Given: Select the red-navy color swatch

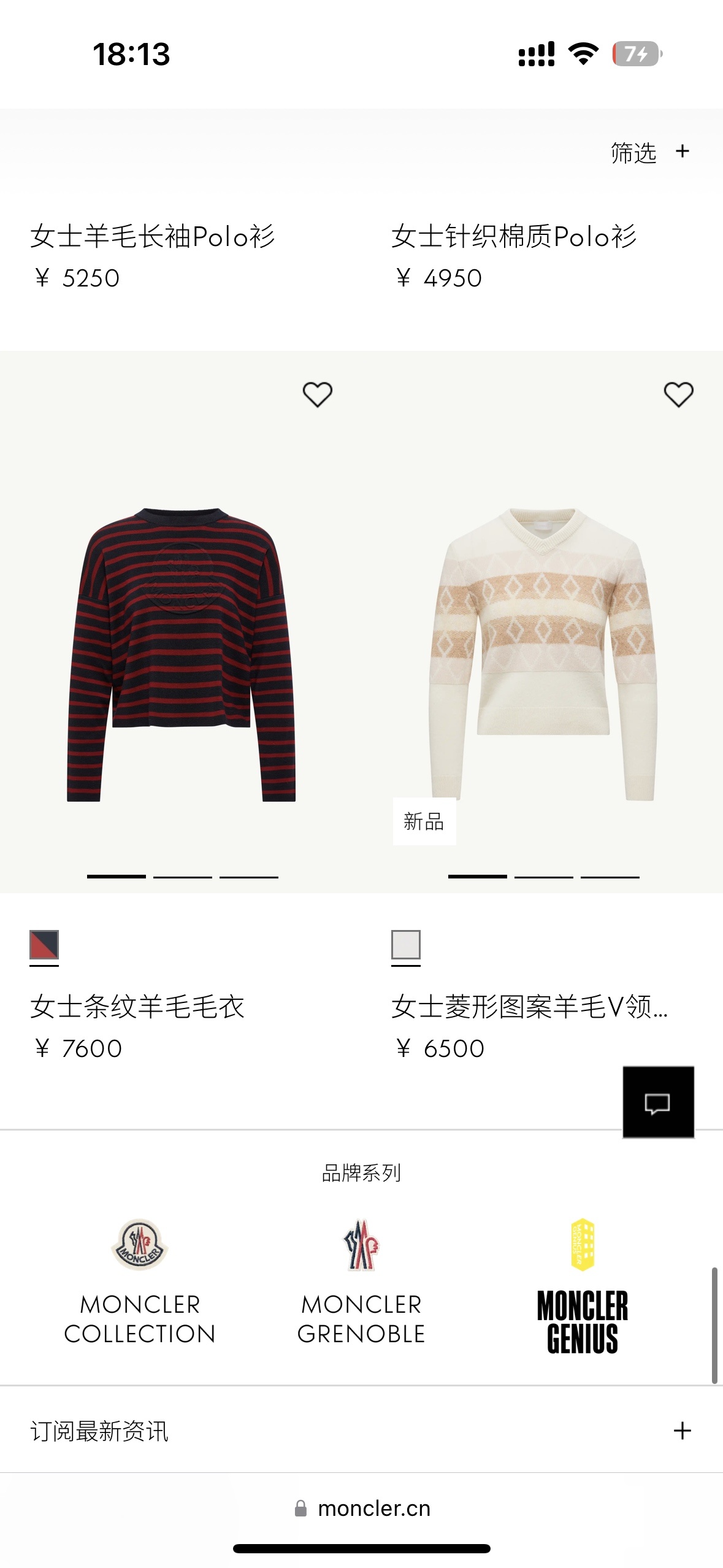Looking at the screenshot, I should pyautogui.click(x=44, y=945).
